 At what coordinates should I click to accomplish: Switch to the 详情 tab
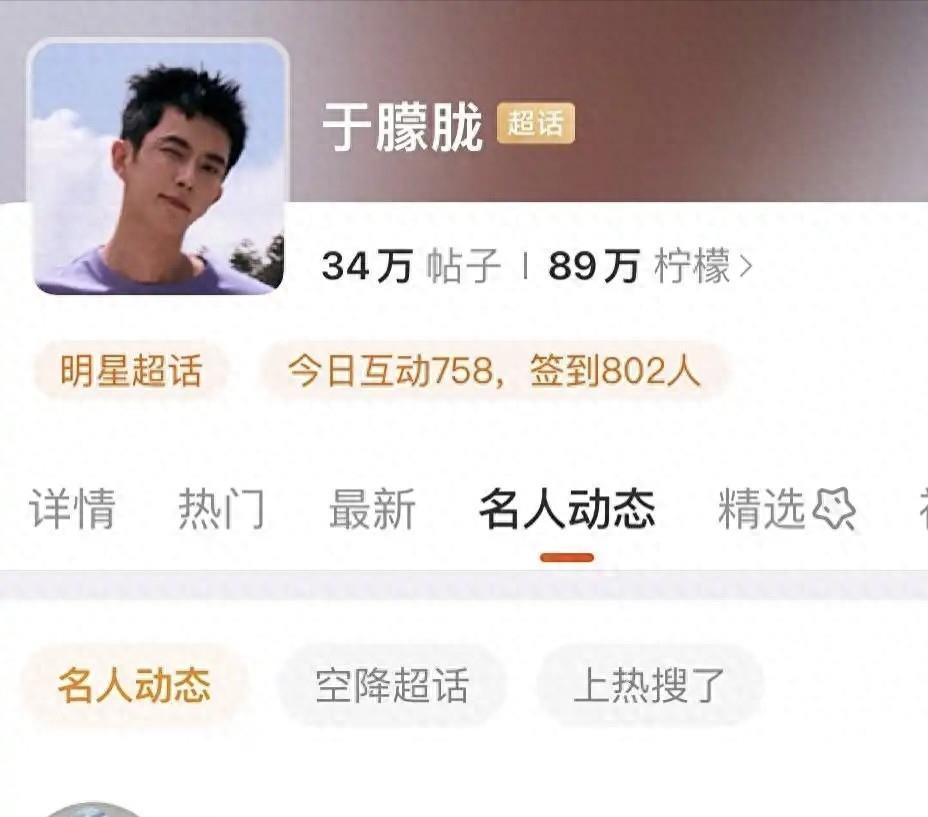(x=72, y=510)
